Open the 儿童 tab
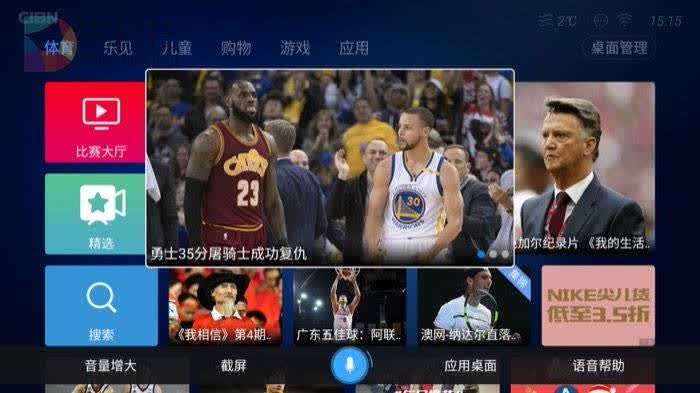Viewport: 700px width, 393px height. coord(177,48)
